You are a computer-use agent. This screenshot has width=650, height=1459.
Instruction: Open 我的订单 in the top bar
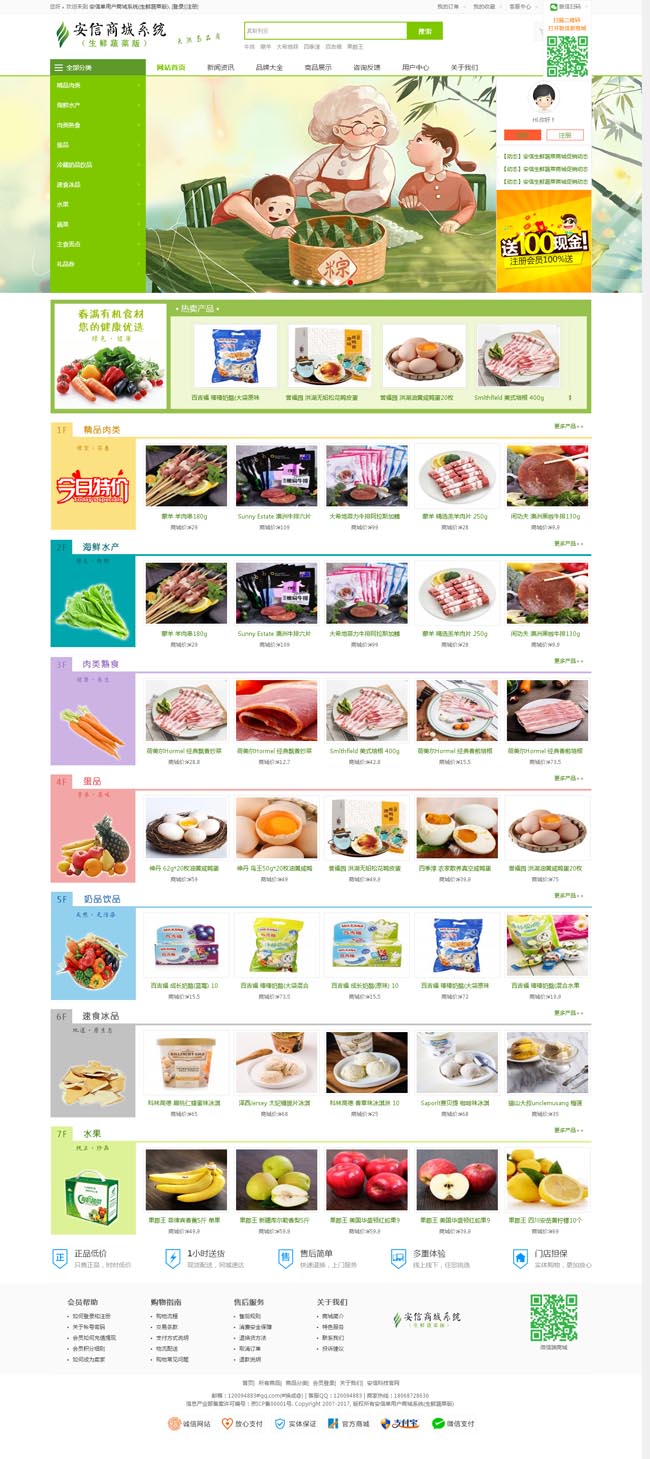448,6
